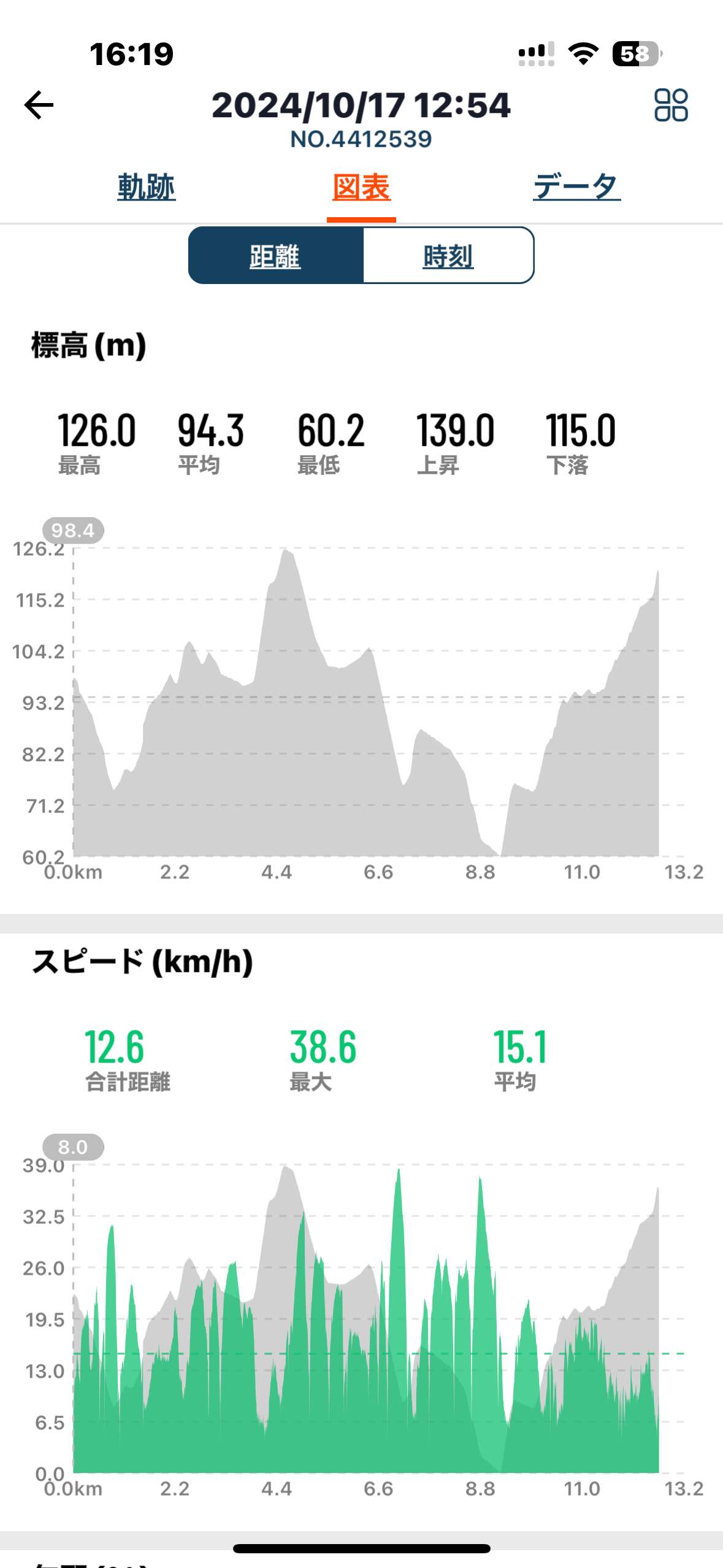Open the データ tab

[x=576, y=187]
